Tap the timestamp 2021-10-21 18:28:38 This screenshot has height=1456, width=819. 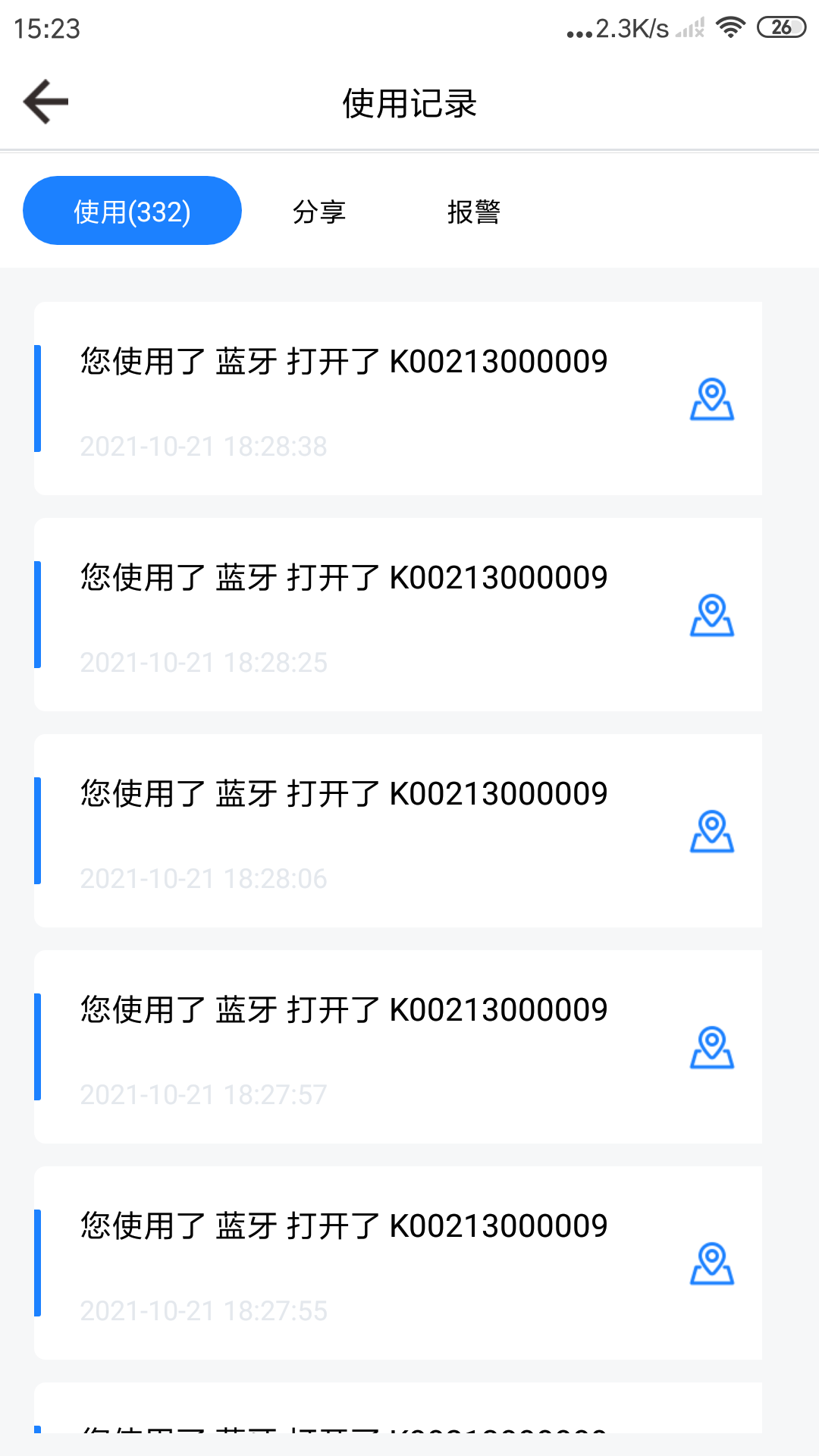[x=204, y=447]
